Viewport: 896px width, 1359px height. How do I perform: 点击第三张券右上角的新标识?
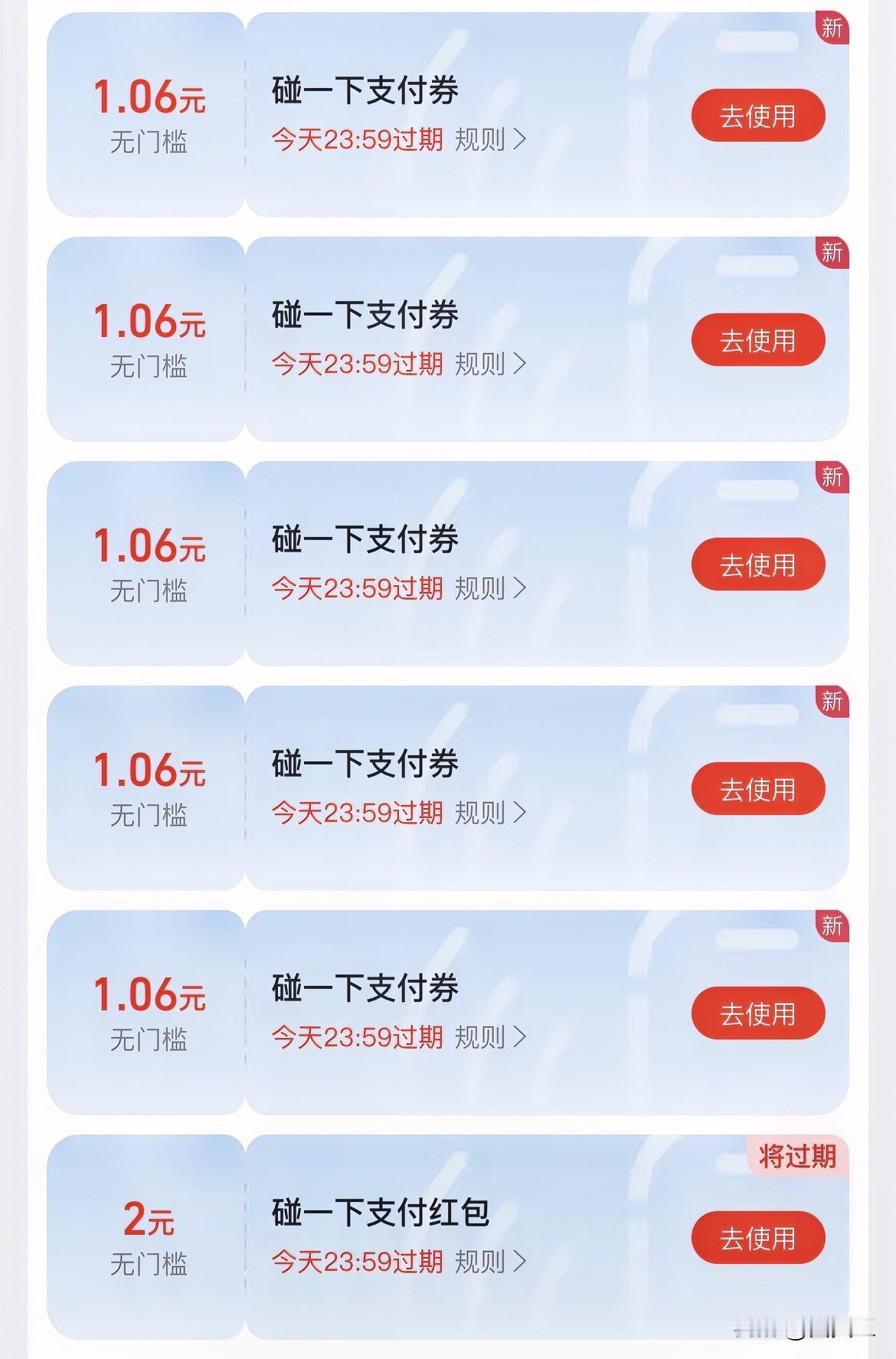pos(833,477)
